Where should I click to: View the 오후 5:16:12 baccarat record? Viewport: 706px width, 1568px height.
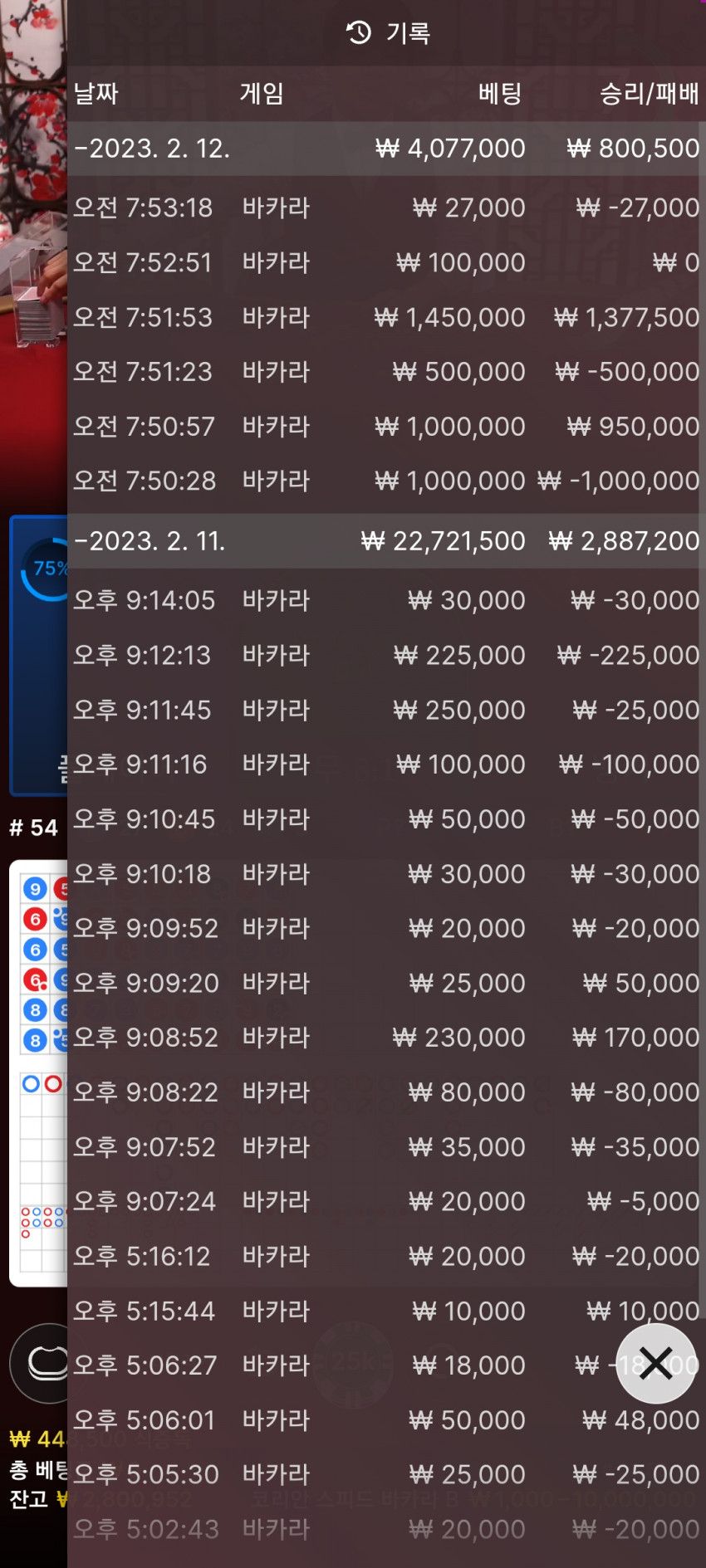point(386,1256)
